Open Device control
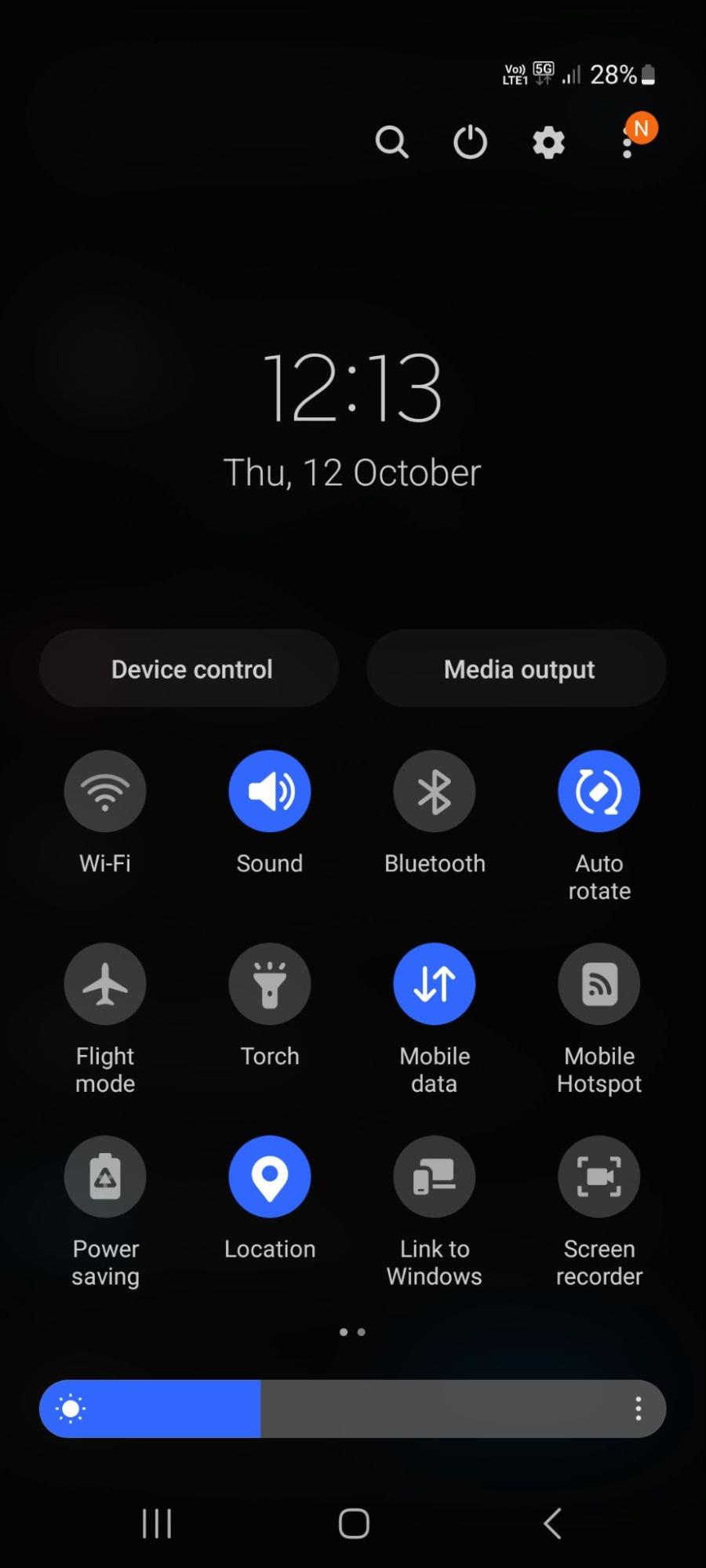The image size is (706, 1568). 189,668
